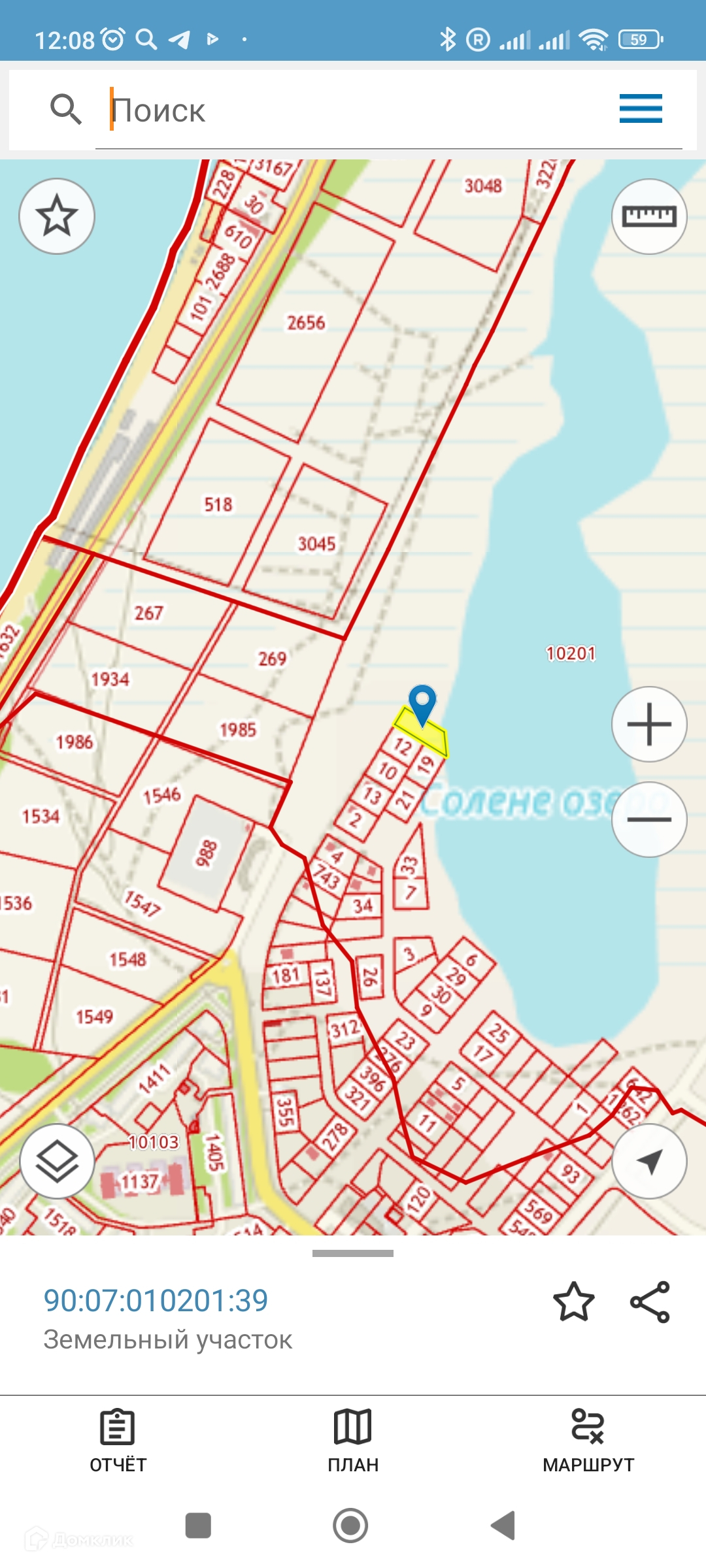
Task: Share parcel 90:07:010201:39
Action: pos(650,1302)
